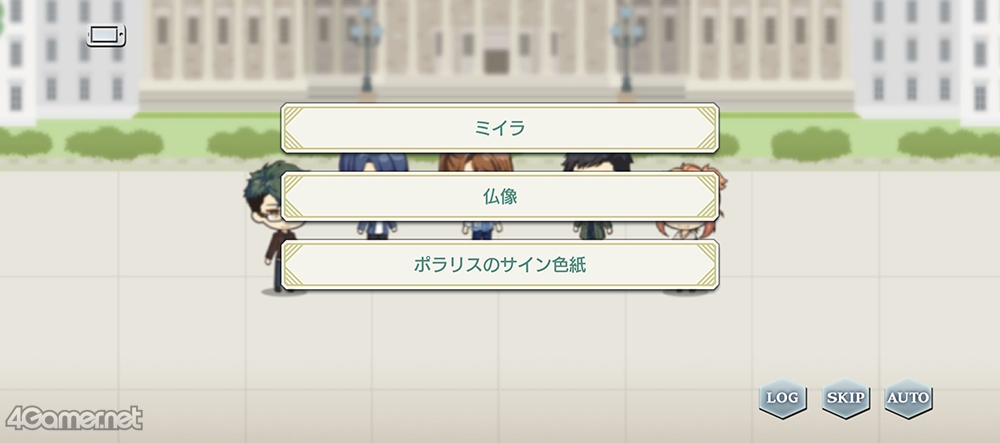Tap the screen orientation phone icon
1000x443 pixels.
pyautogui.click(x=106, y=36)
